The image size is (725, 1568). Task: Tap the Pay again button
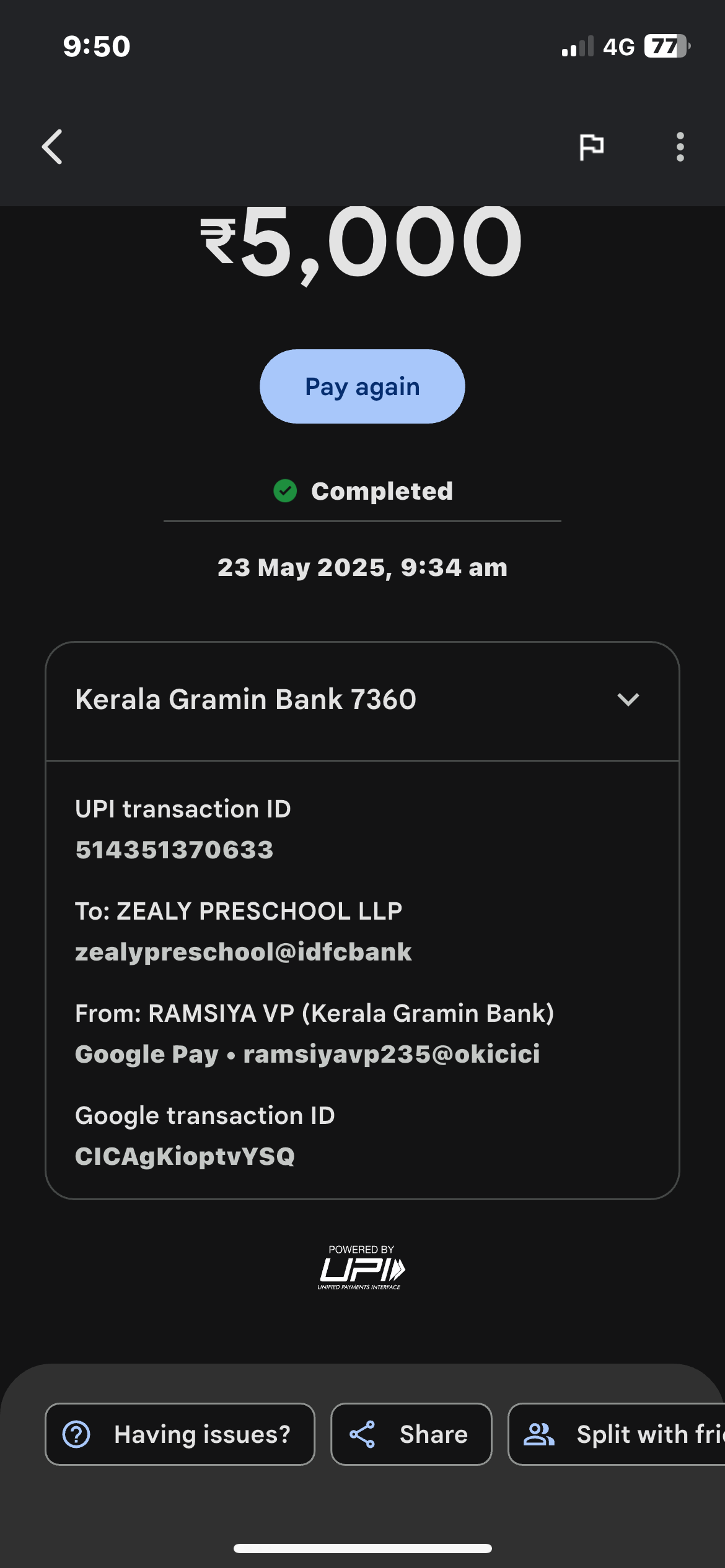[362, 386]
